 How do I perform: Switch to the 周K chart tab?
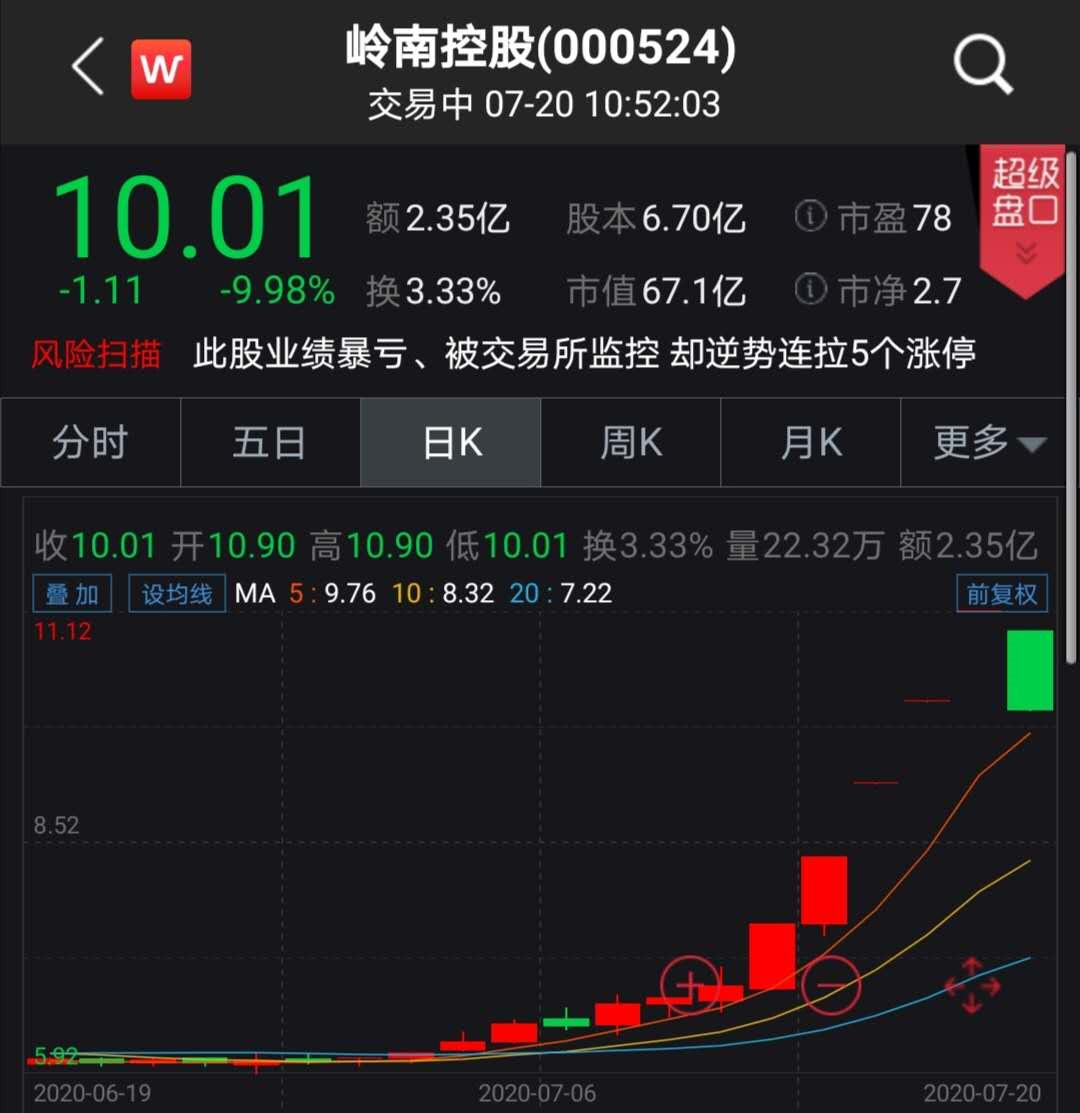click(630, 443)
